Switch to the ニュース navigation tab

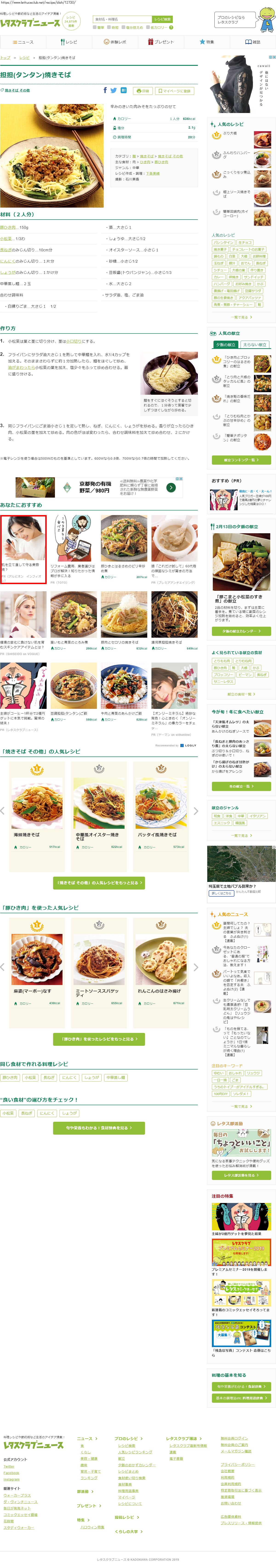23,42
